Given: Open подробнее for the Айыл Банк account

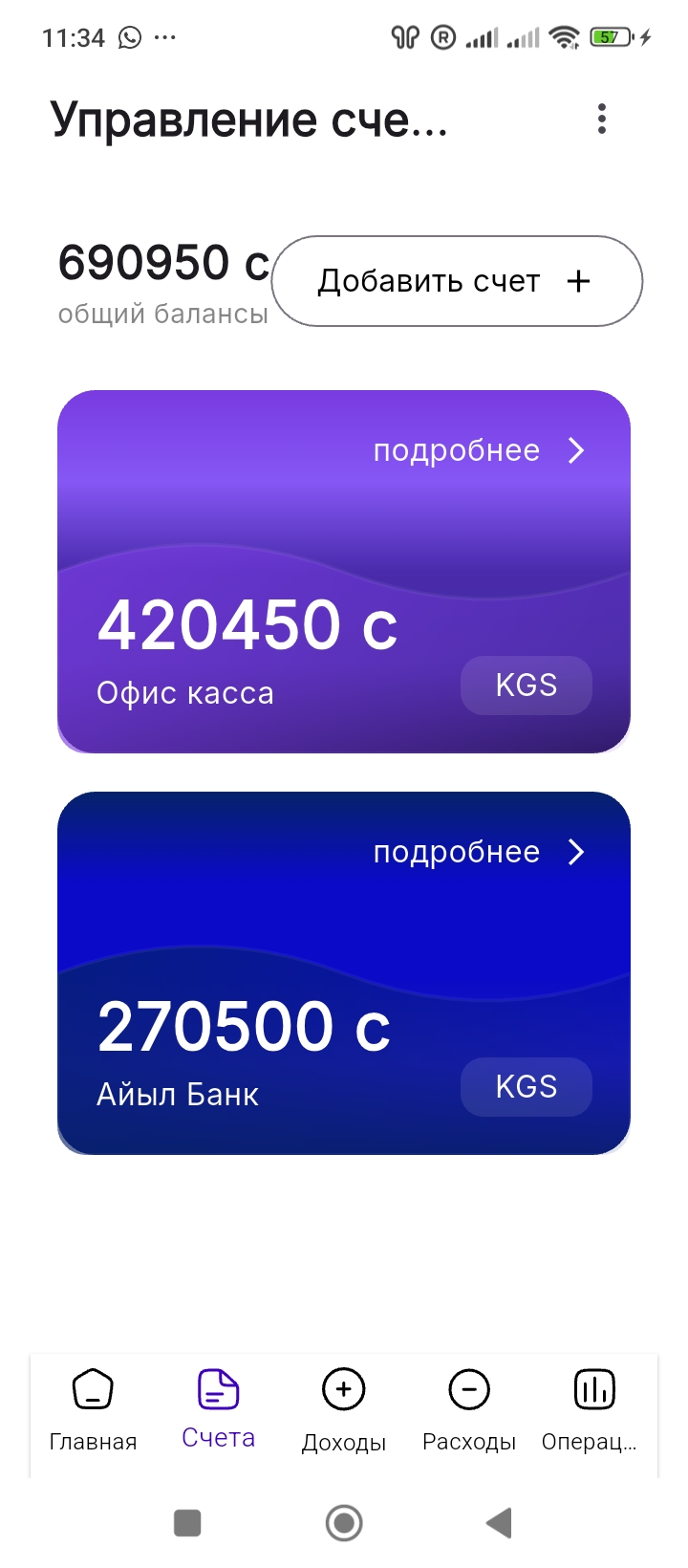Looking at the screenshot, I should [x=478, y=852].
